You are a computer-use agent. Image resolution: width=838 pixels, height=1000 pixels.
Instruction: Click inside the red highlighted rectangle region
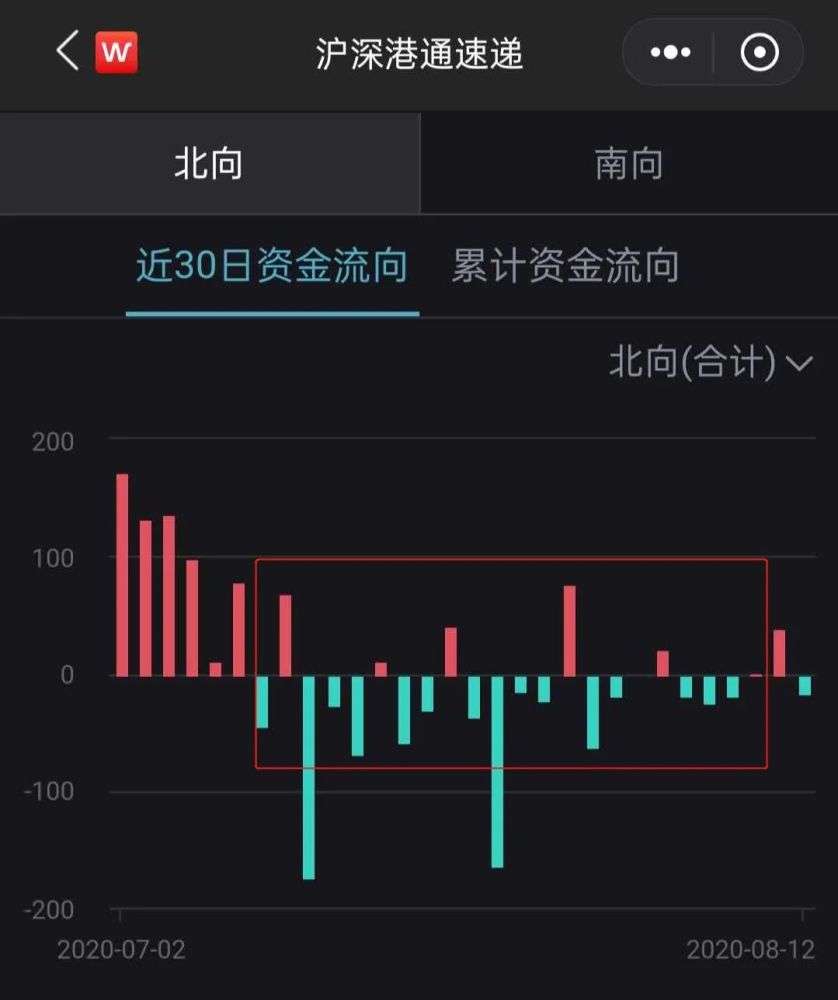(x=510, y=665)
